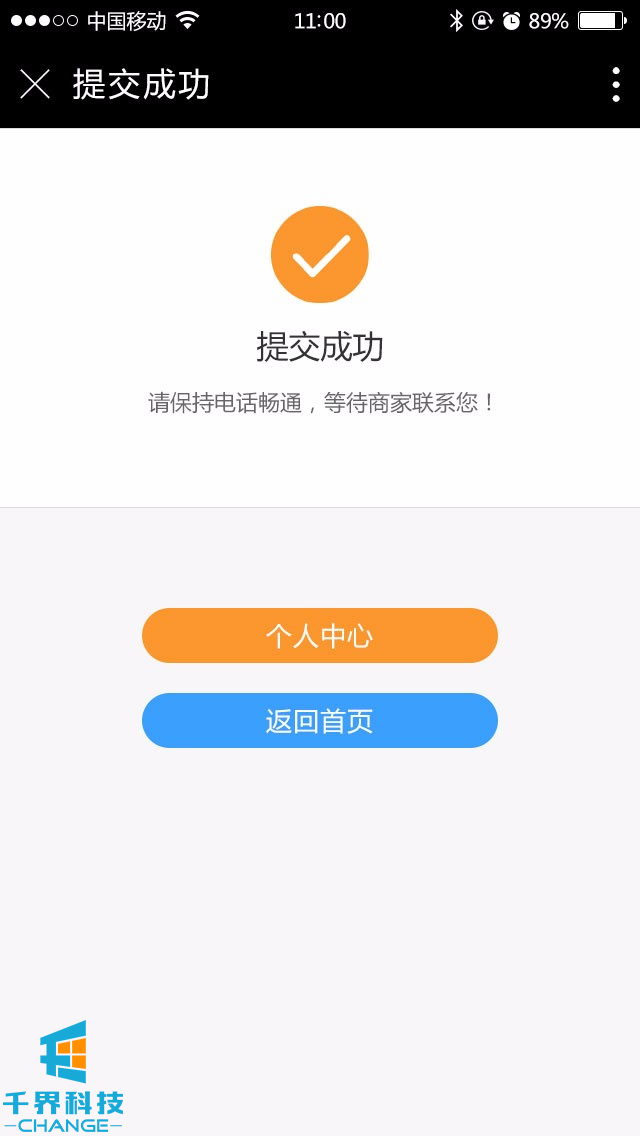
Task: Open the three-dot overflow menu
Action: tap(615, 85)
